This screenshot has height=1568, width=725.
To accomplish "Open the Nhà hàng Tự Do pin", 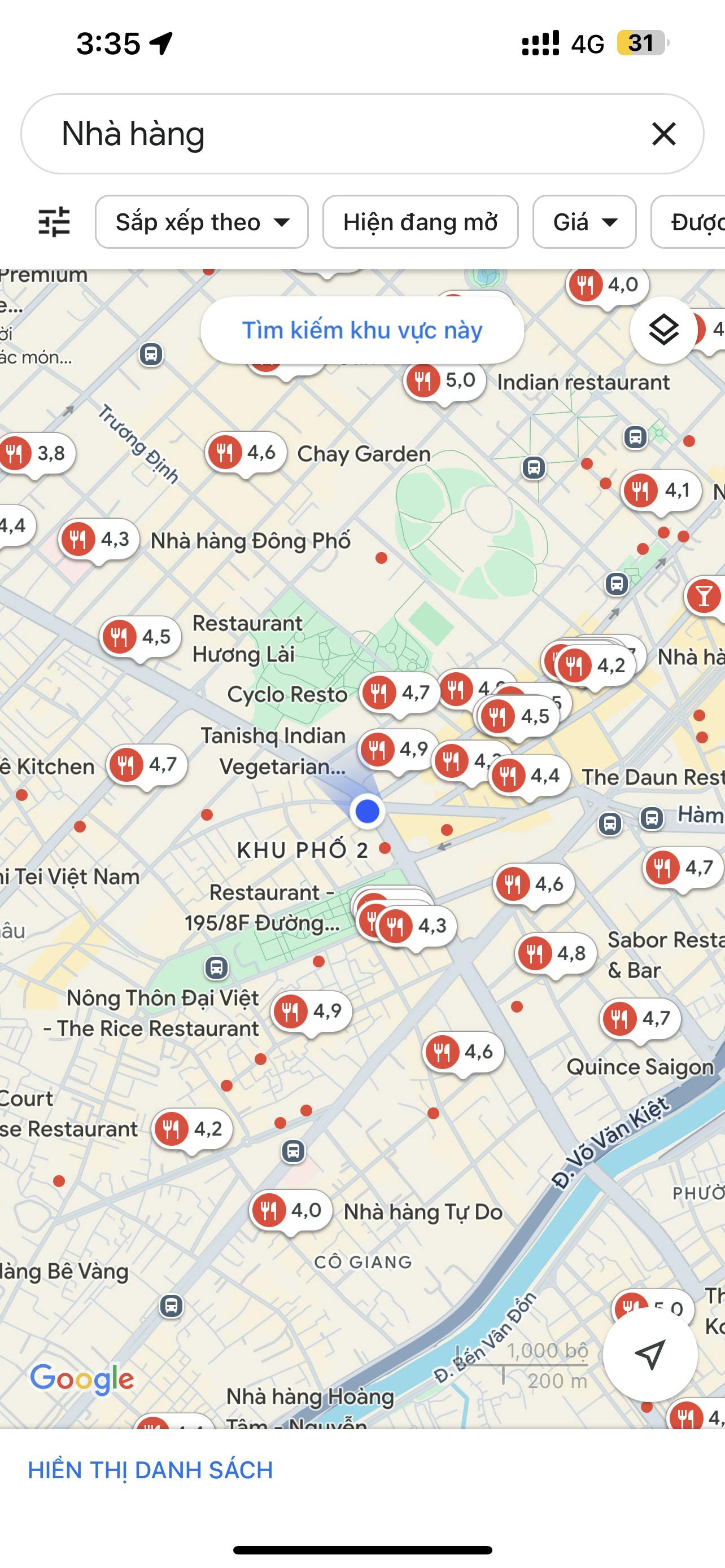I will (290, 1210).
